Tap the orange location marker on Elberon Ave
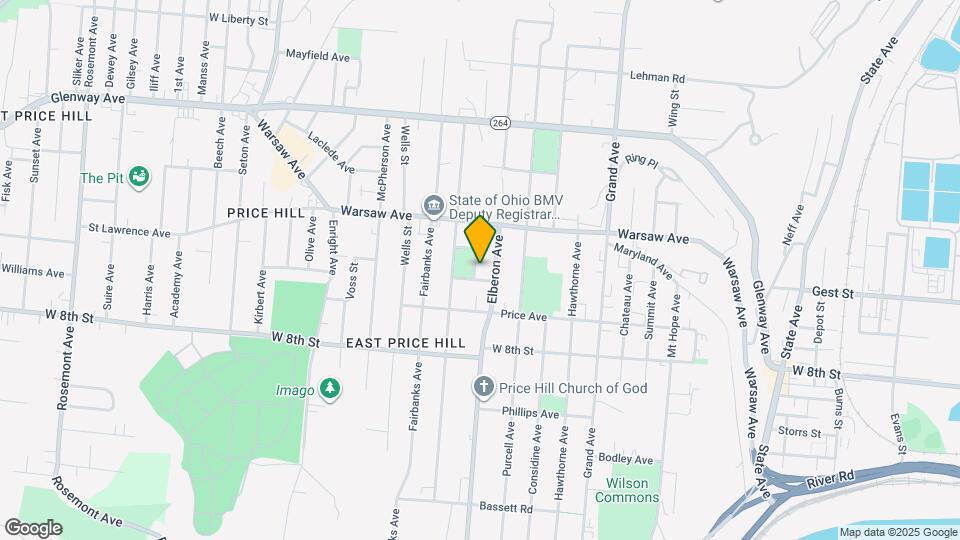This screenshot has width=960, height=540. click(x=480, y=240)
